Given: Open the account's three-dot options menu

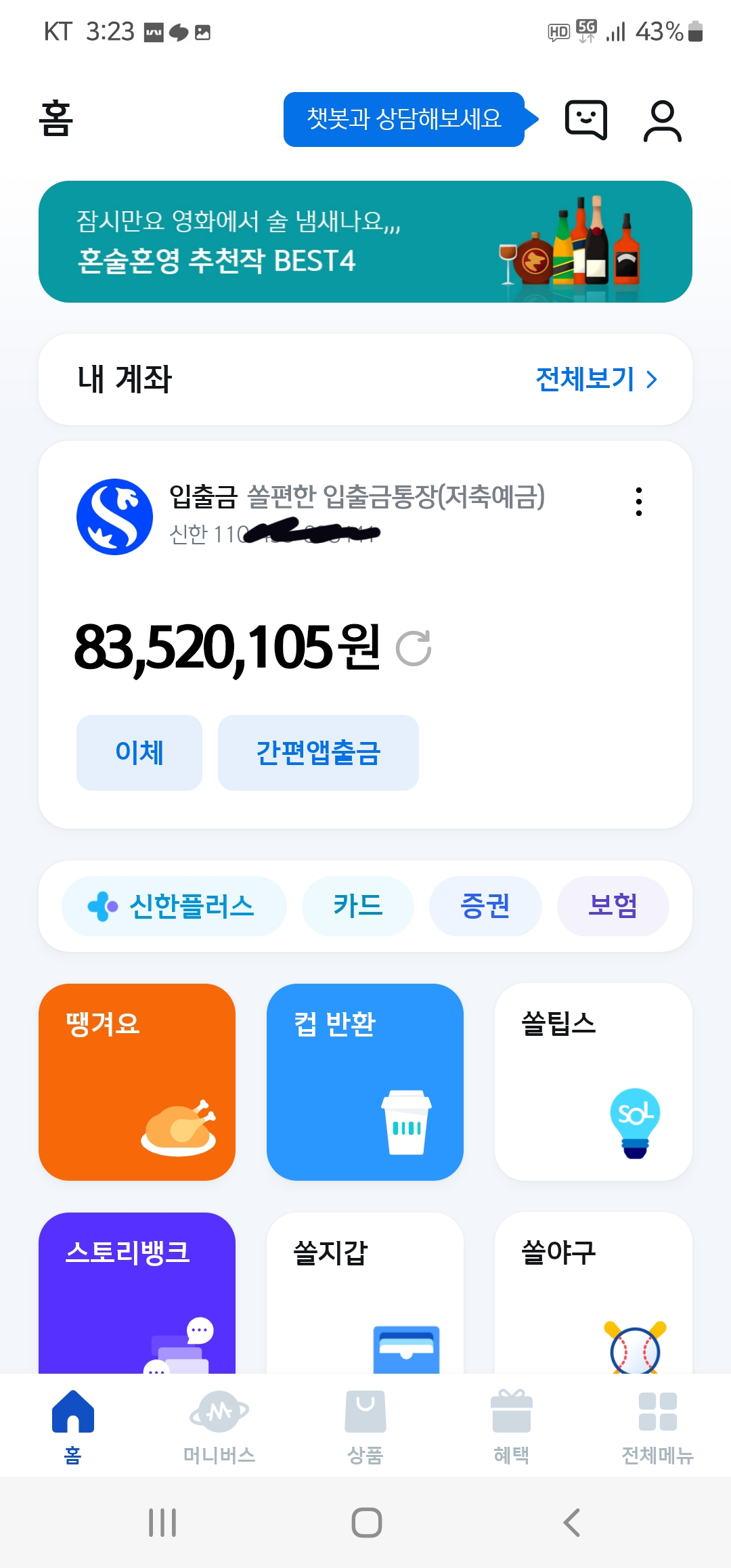Looking at the screenshot, I should click(638, 502).
